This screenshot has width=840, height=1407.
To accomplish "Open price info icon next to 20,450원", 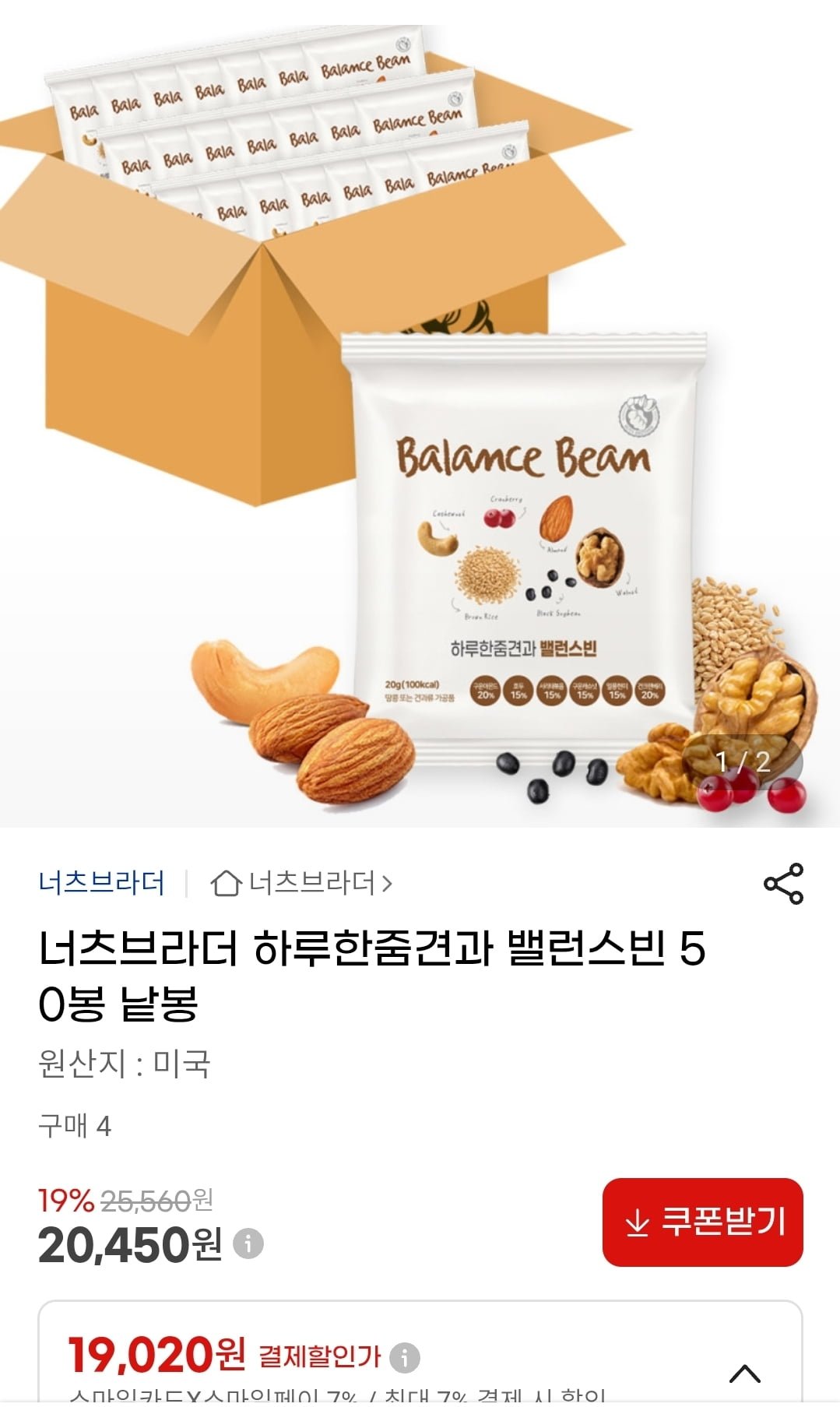I will [249, 1243].
